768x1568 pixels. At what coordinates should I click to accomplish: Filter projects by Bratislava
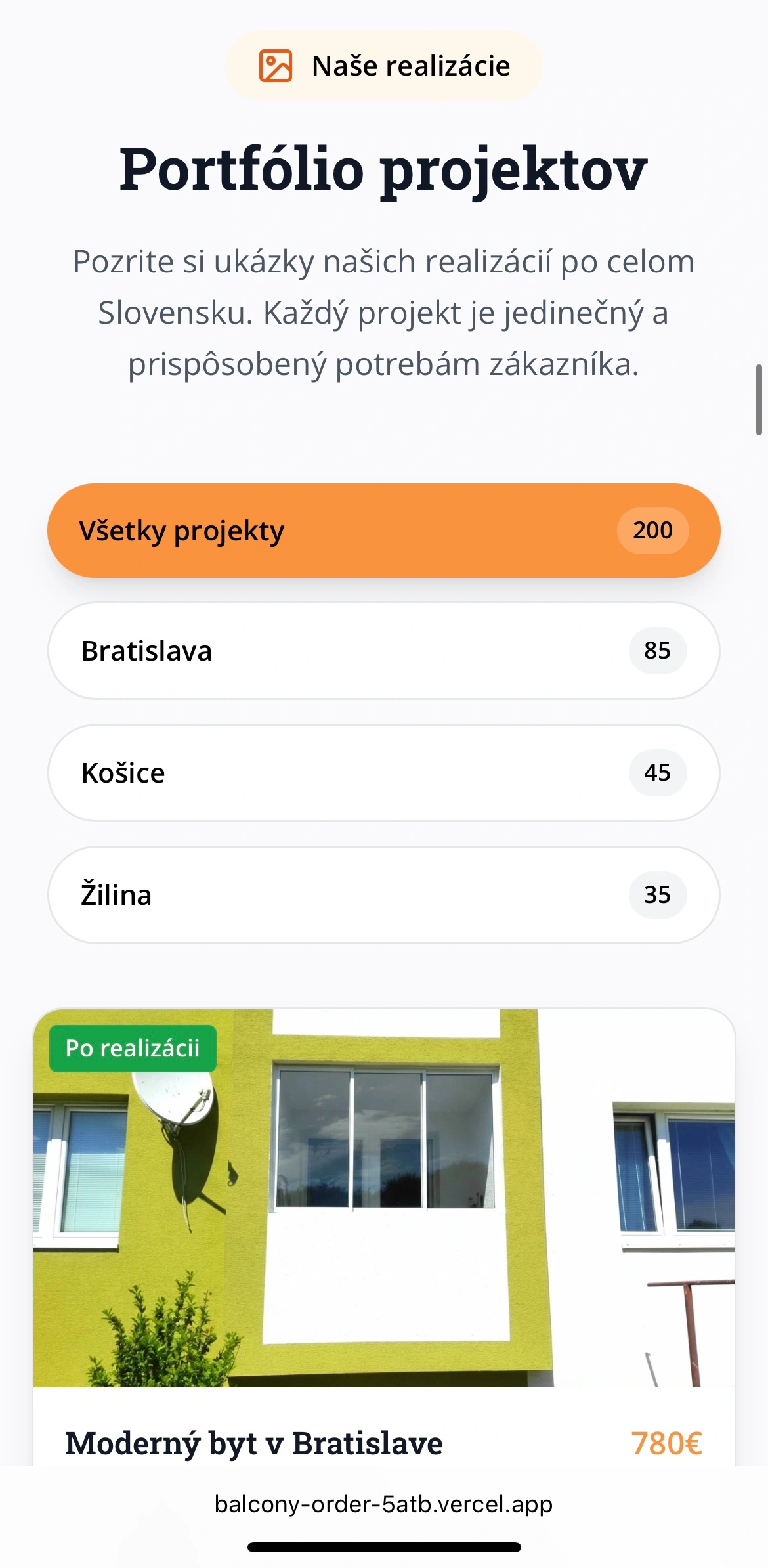383,651
